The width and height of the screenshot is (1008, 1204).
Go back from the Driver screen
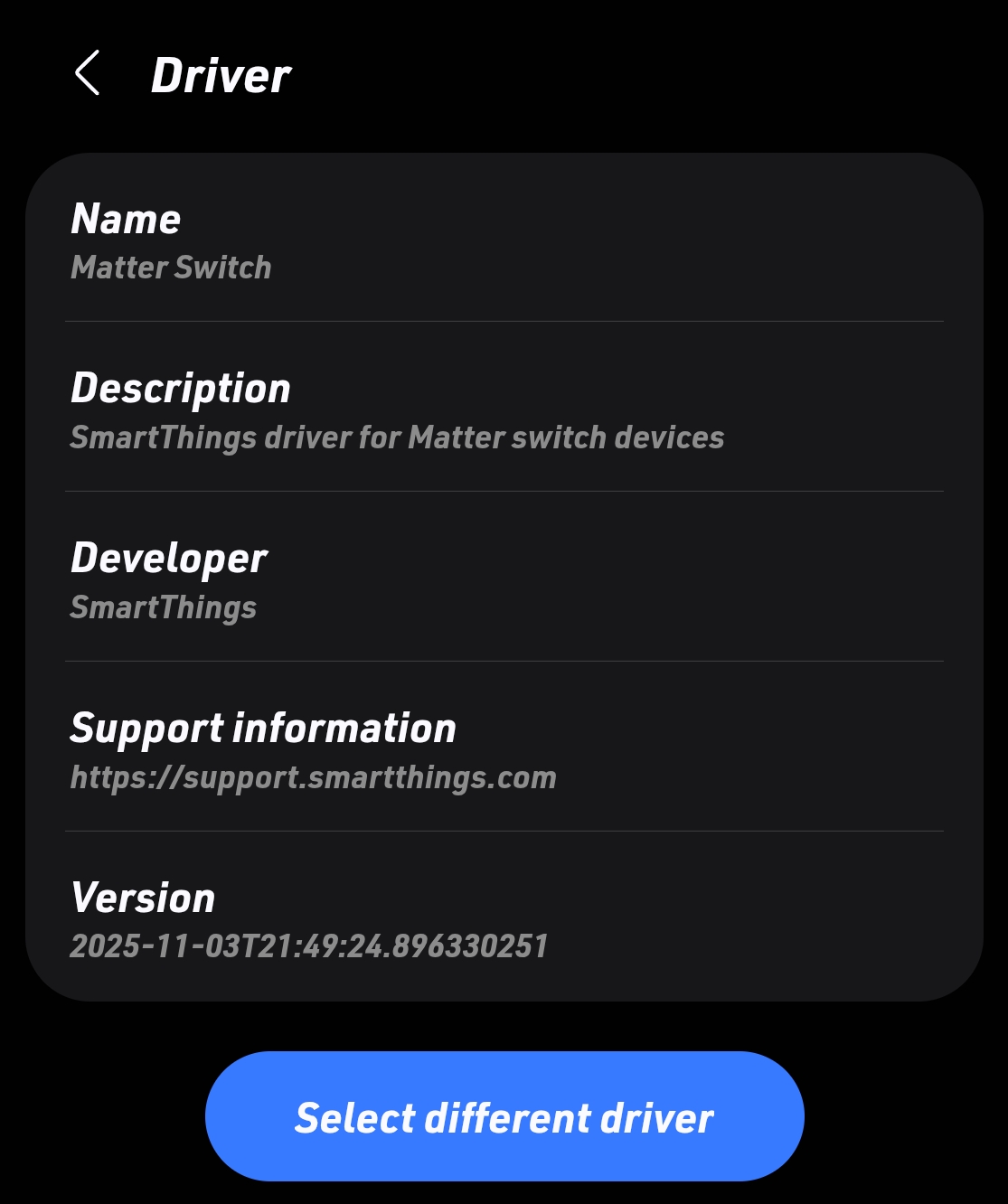coord(87,74)
